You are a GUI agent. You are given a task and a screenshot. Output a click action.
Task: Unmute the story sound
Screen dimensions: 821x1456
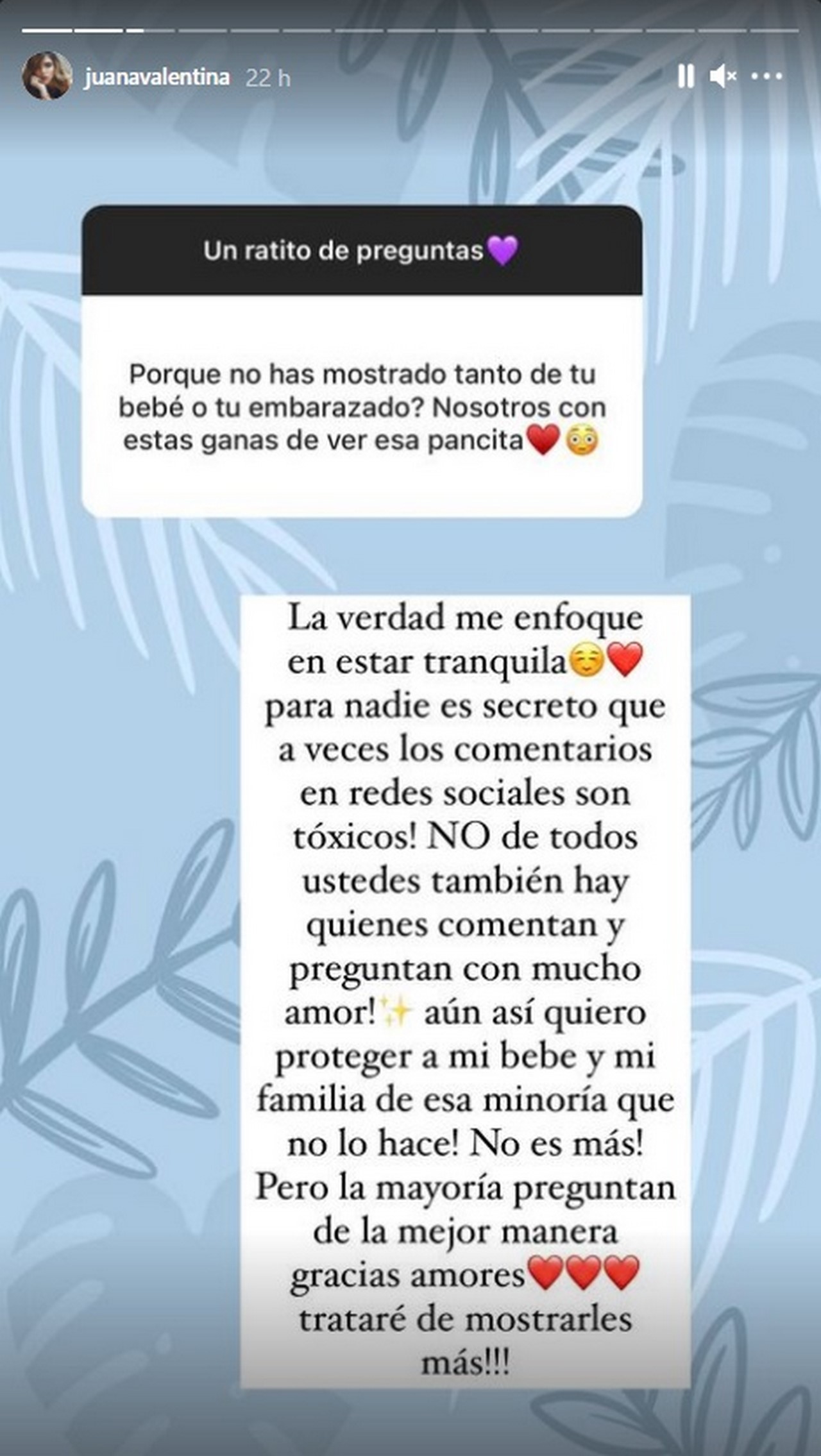pyautogui.click(x=722, y=78)
